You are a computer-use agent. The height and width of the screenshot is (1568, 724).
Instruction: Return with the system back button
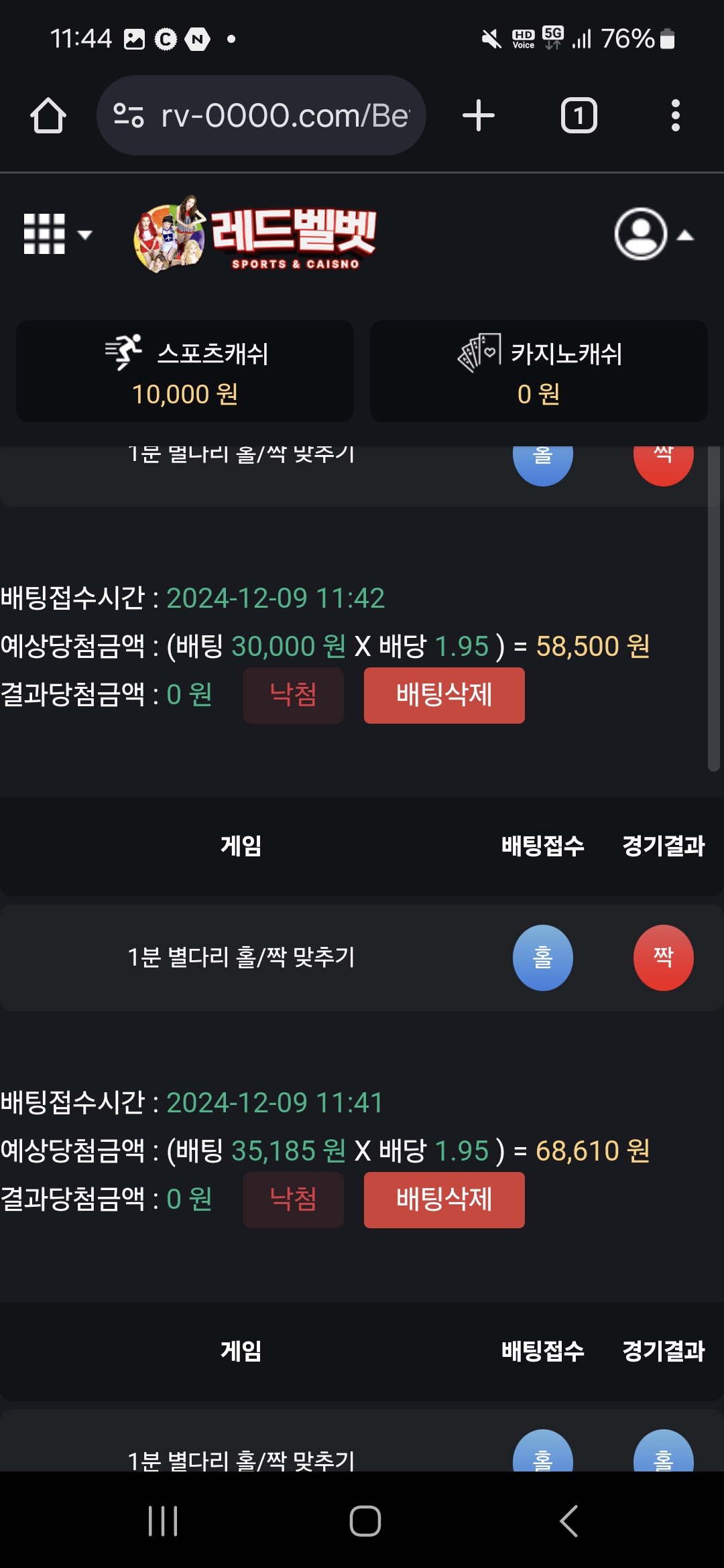(x=568, y=1520)
